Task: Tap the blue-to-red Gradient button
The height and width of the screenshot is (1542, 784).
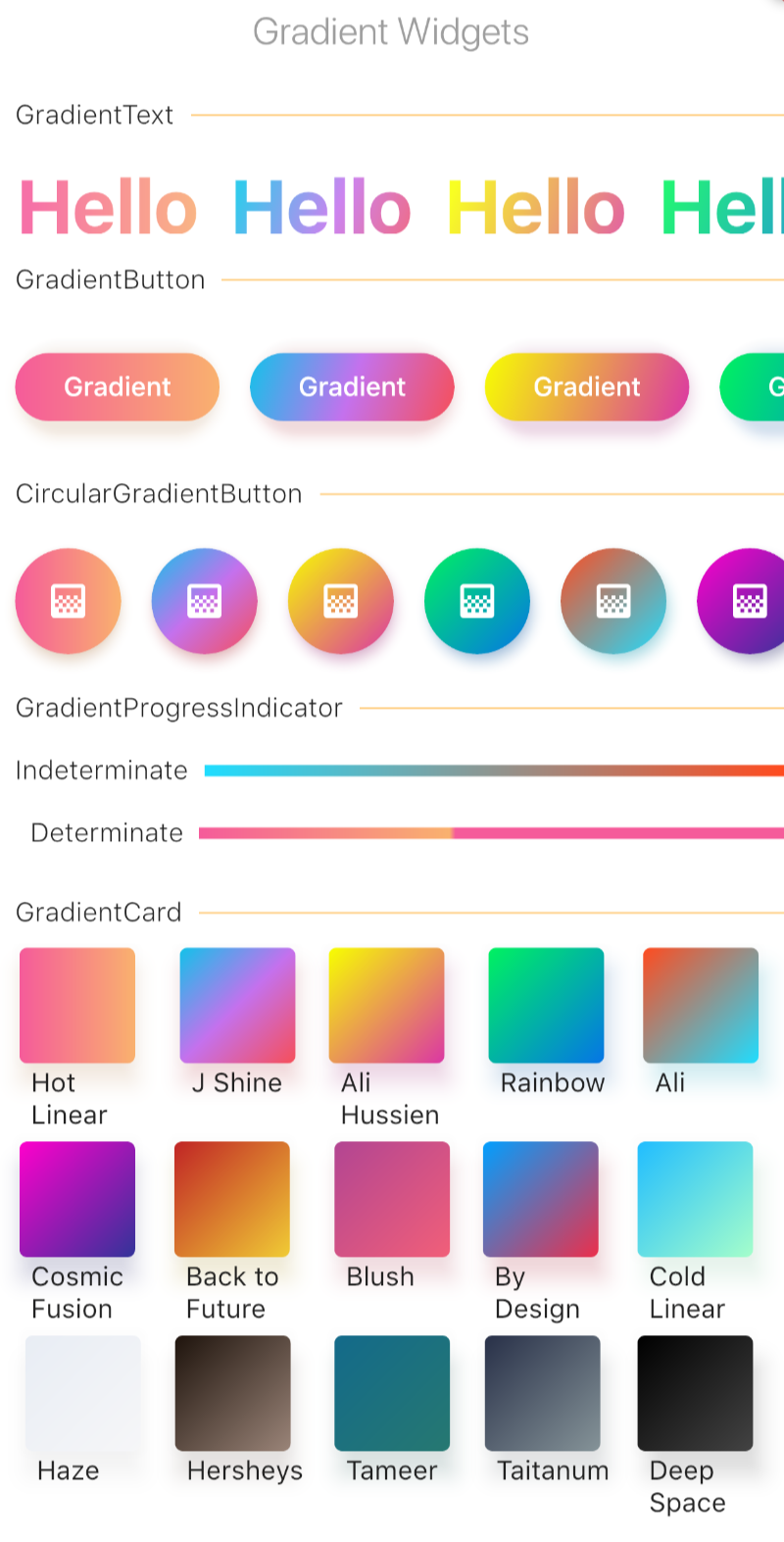Action: (352, 387)
